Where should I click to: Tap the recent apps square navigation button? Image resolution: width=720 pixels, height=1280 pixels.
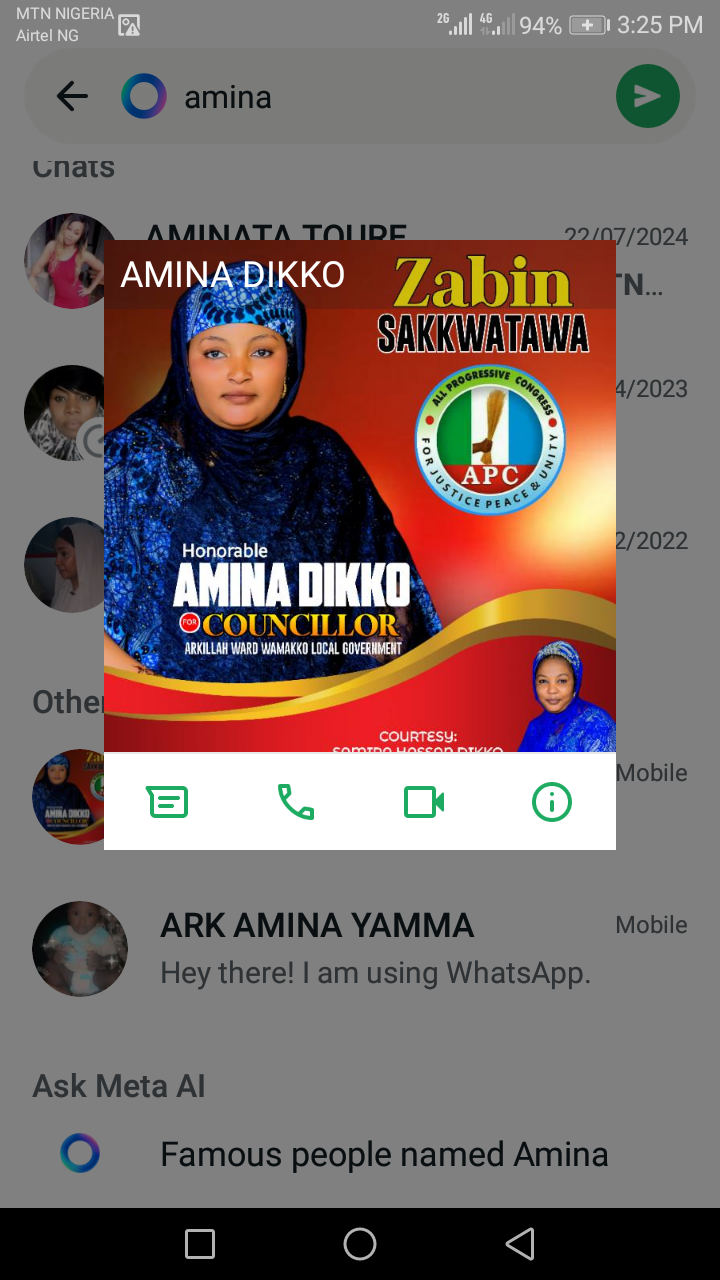[x=199, y=1243]
